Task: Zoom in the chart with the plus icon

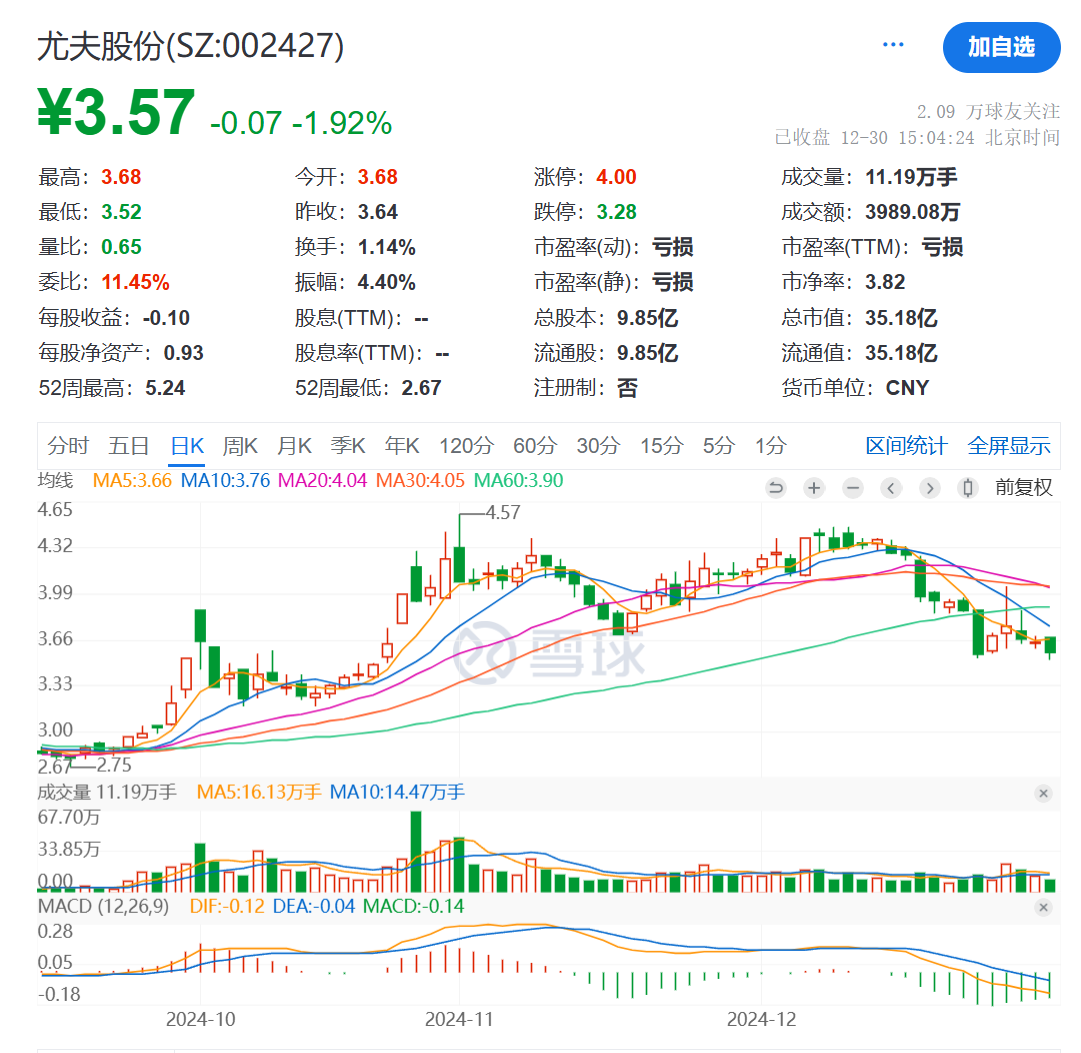Action: tap(814, 488)
